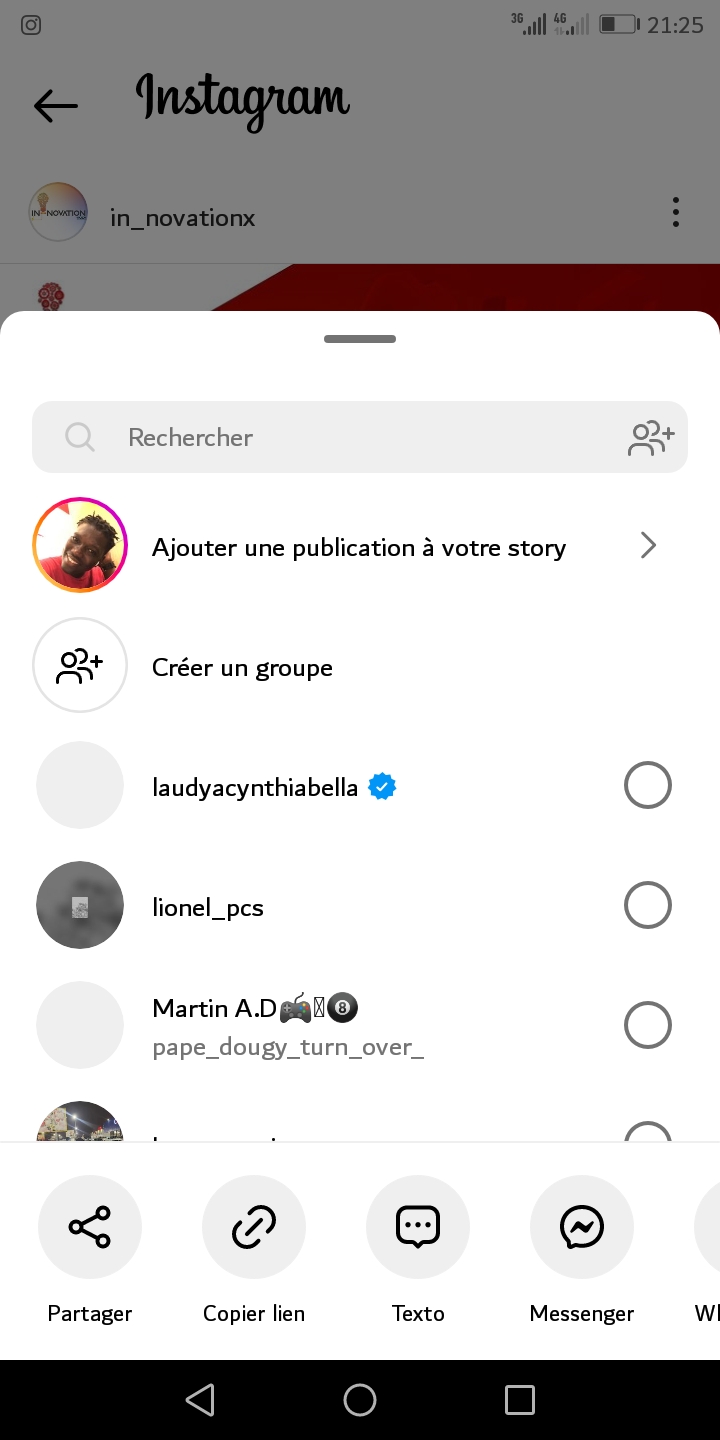Add the publication to your story

point(358,547)
